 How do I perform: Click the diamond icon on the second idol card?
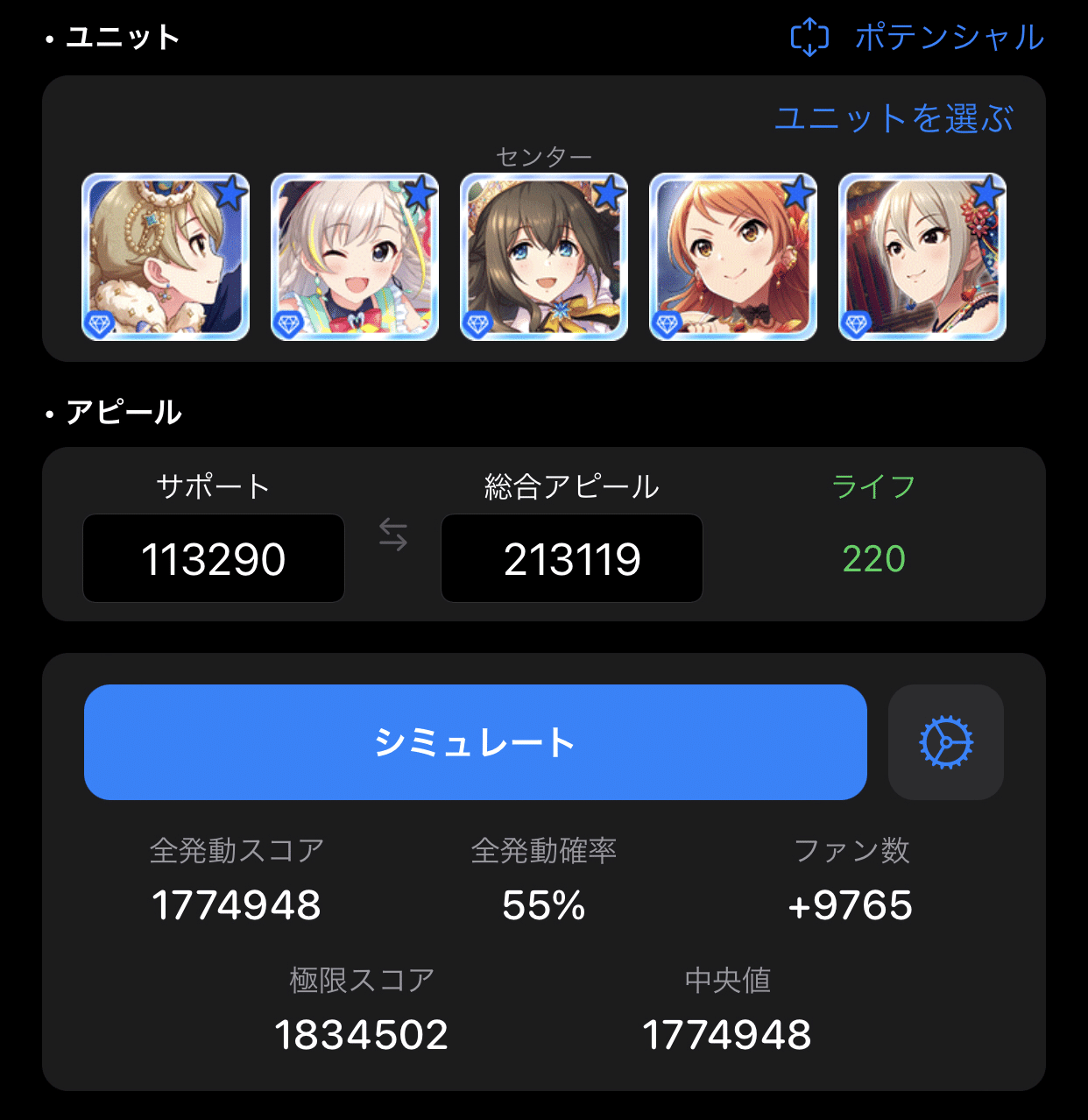click(x=288, y=323)
